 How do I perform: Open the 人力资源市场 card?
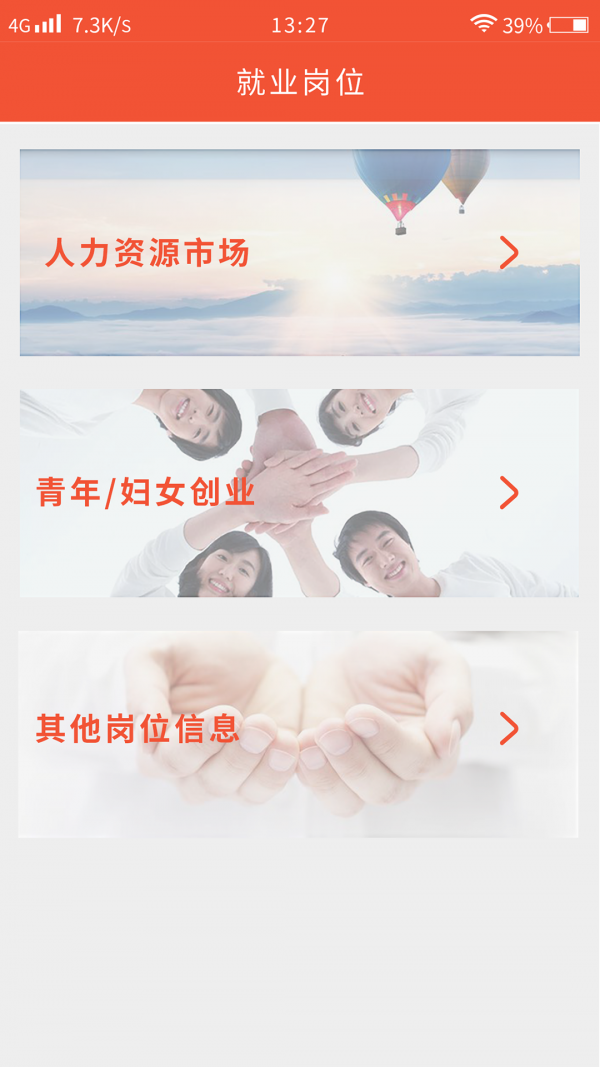click(x=299, y=252)
